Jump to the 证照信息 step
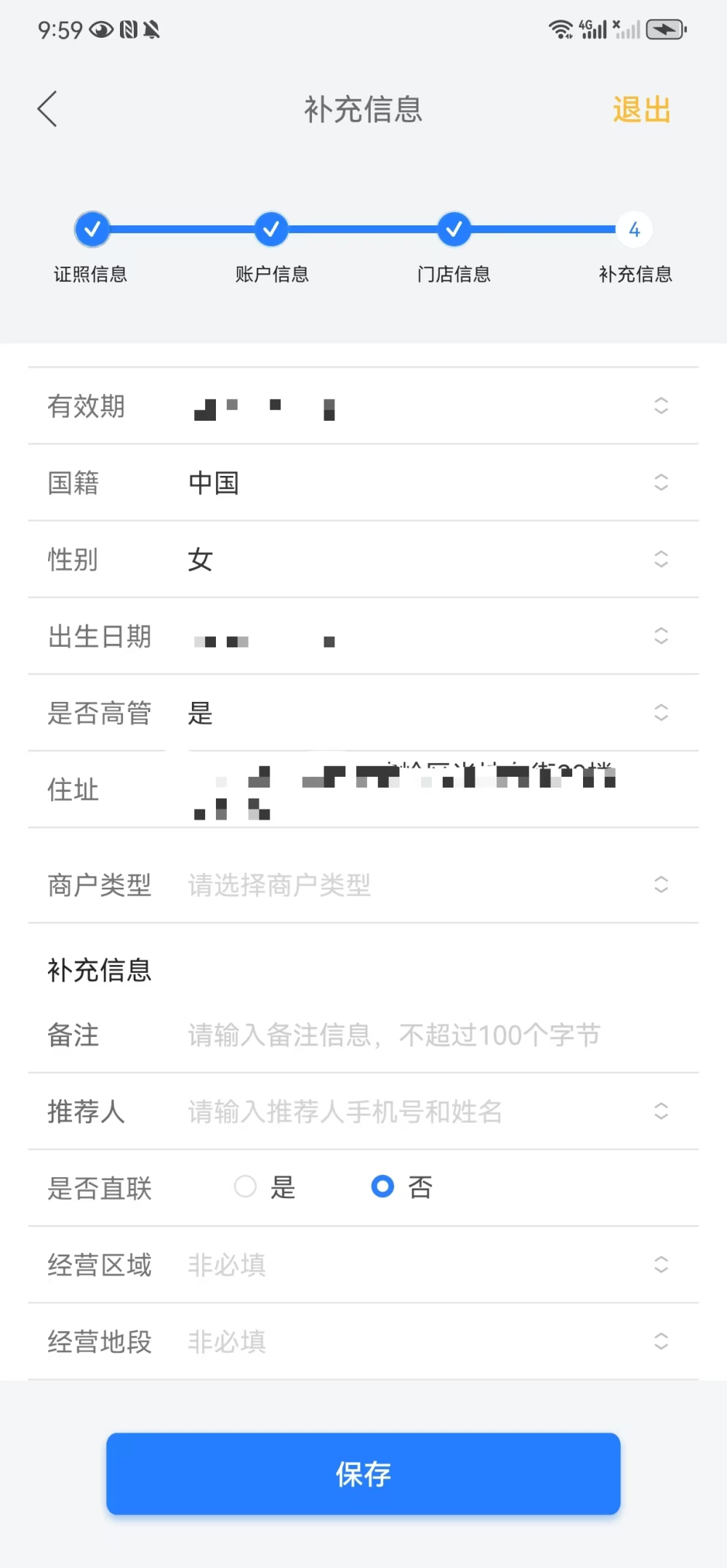 (92, 230)
